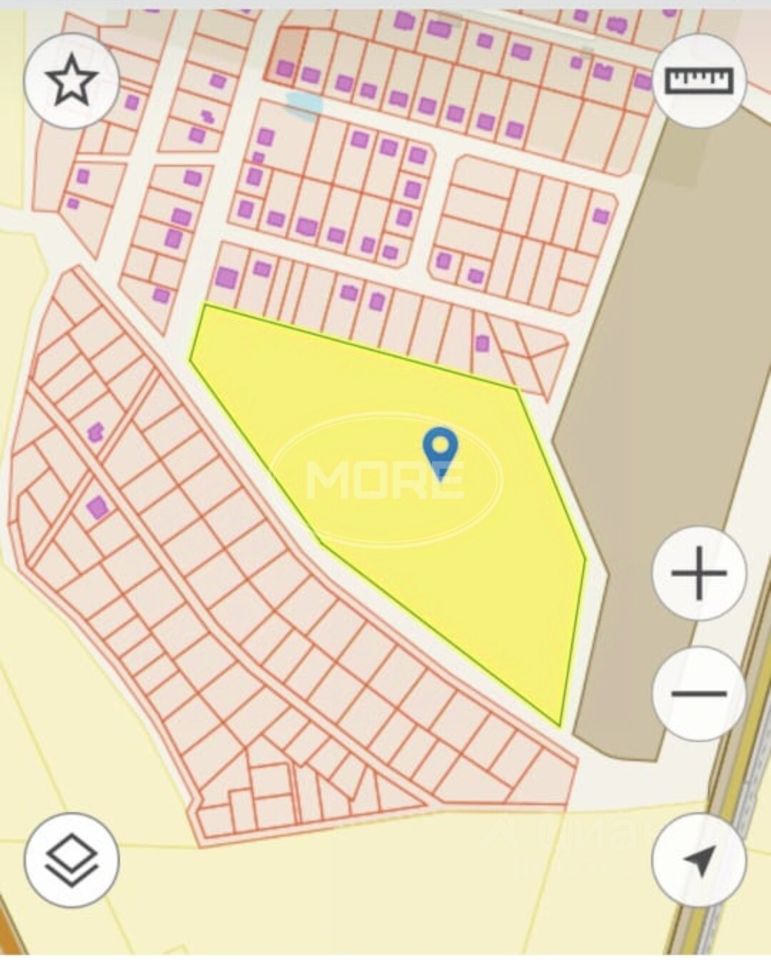Add this plot to favorites with the star
This screenshot has width=771, height=960.
click(71, 81)
